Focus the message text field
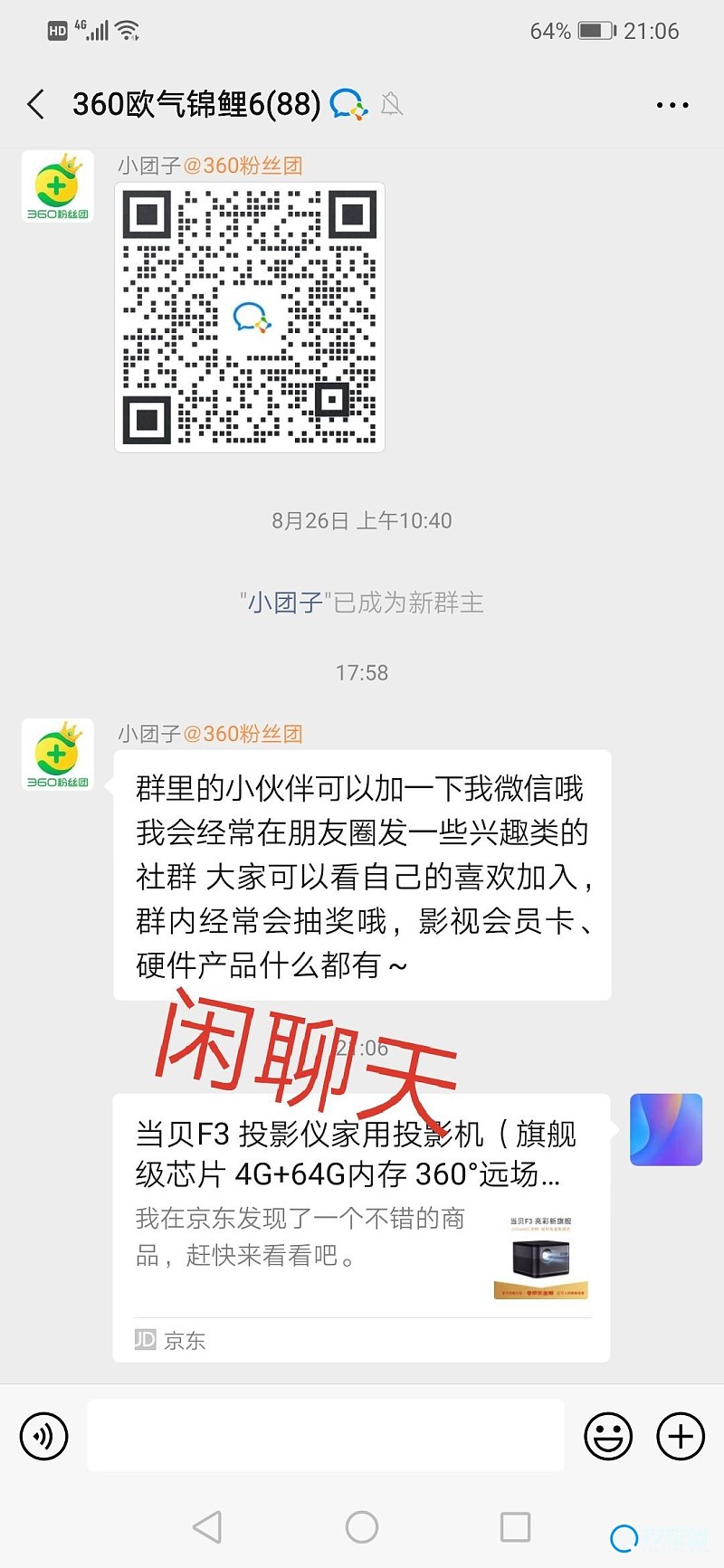 click(326, 1436)
